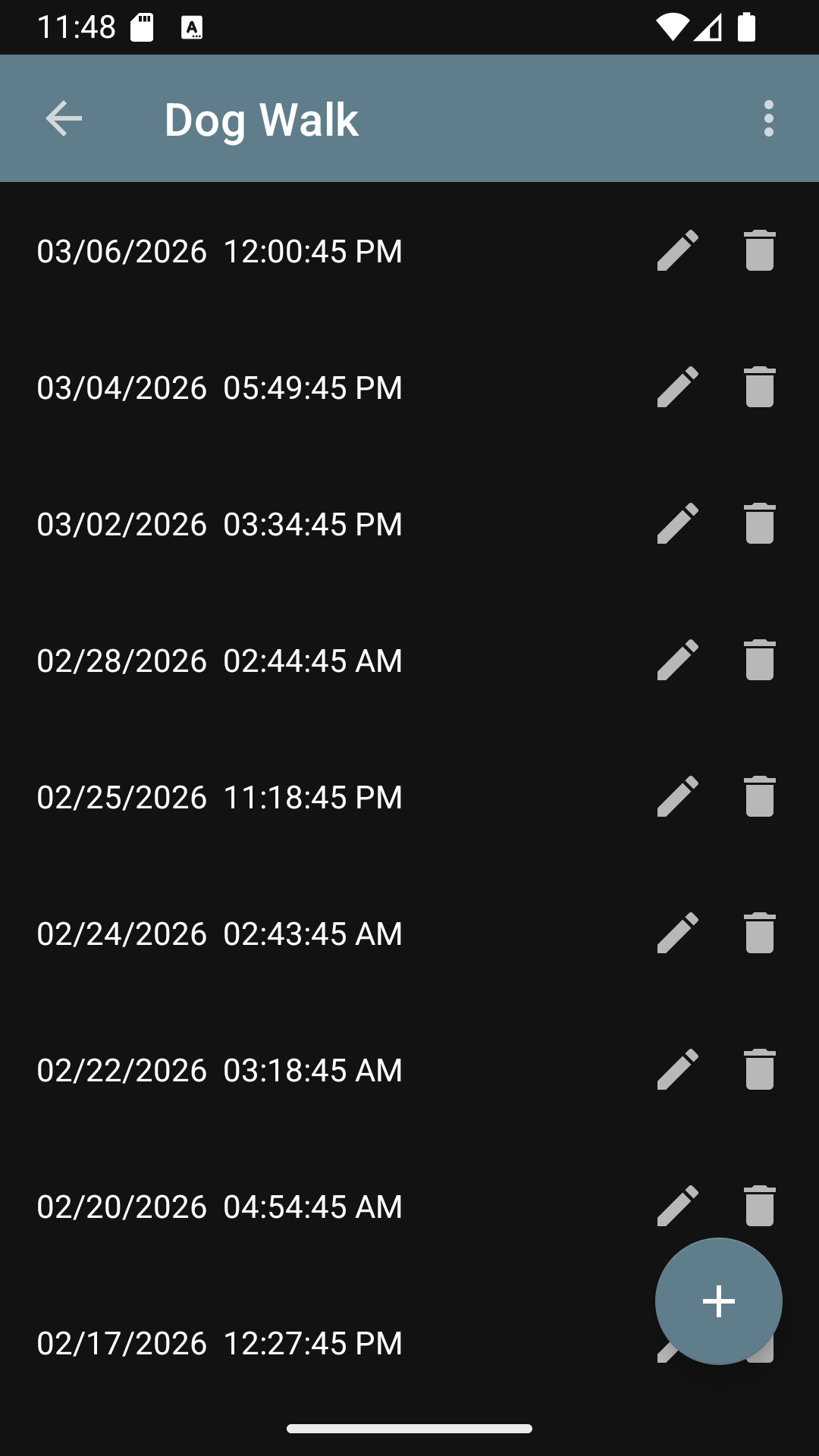
Task: Edit the 03/04/2026 entry
Action: (677, 387)
